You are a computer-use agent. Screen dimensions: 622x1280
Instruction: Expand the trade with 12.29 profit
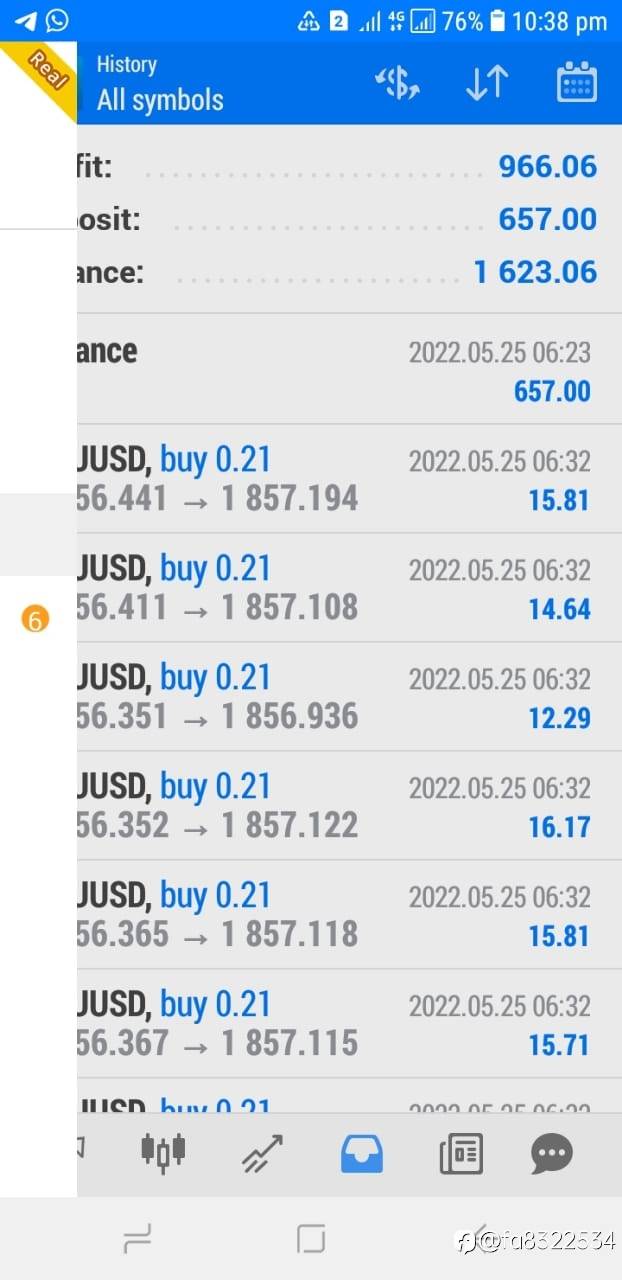[x=340, y=697]
